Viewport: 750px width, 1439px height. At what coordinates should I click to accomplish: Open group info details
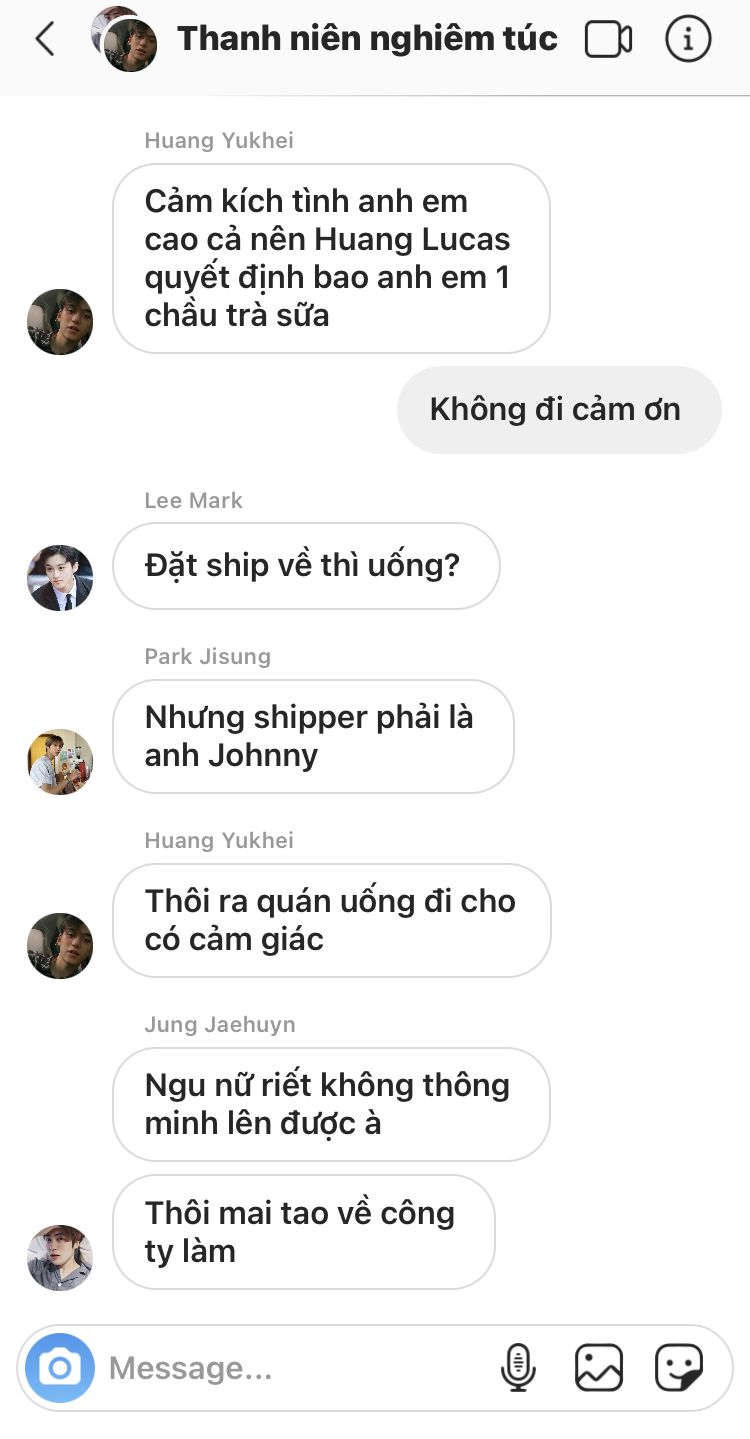pyautogui.click(x=688, y=40)
